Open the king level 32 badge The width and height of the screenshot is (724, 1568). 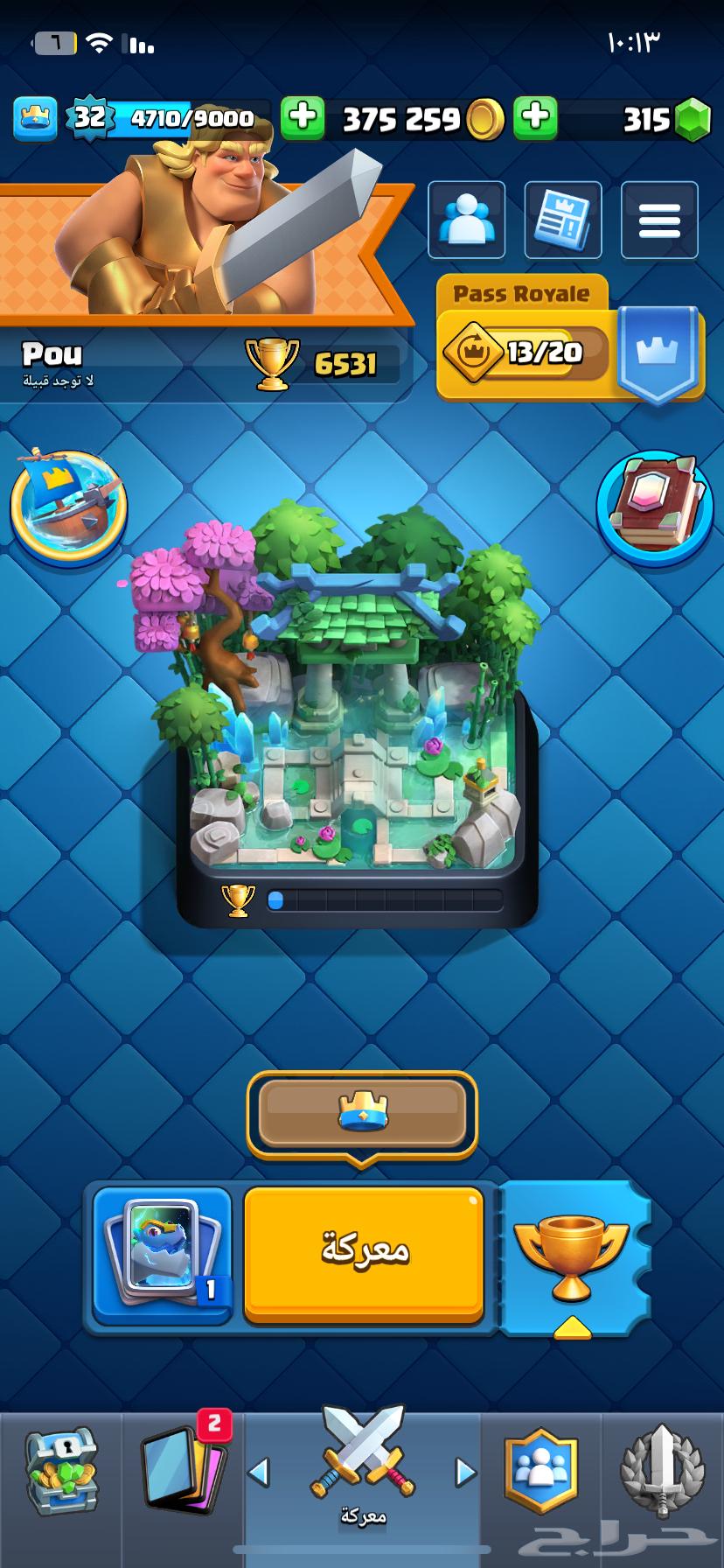click(x=89, y=117)
